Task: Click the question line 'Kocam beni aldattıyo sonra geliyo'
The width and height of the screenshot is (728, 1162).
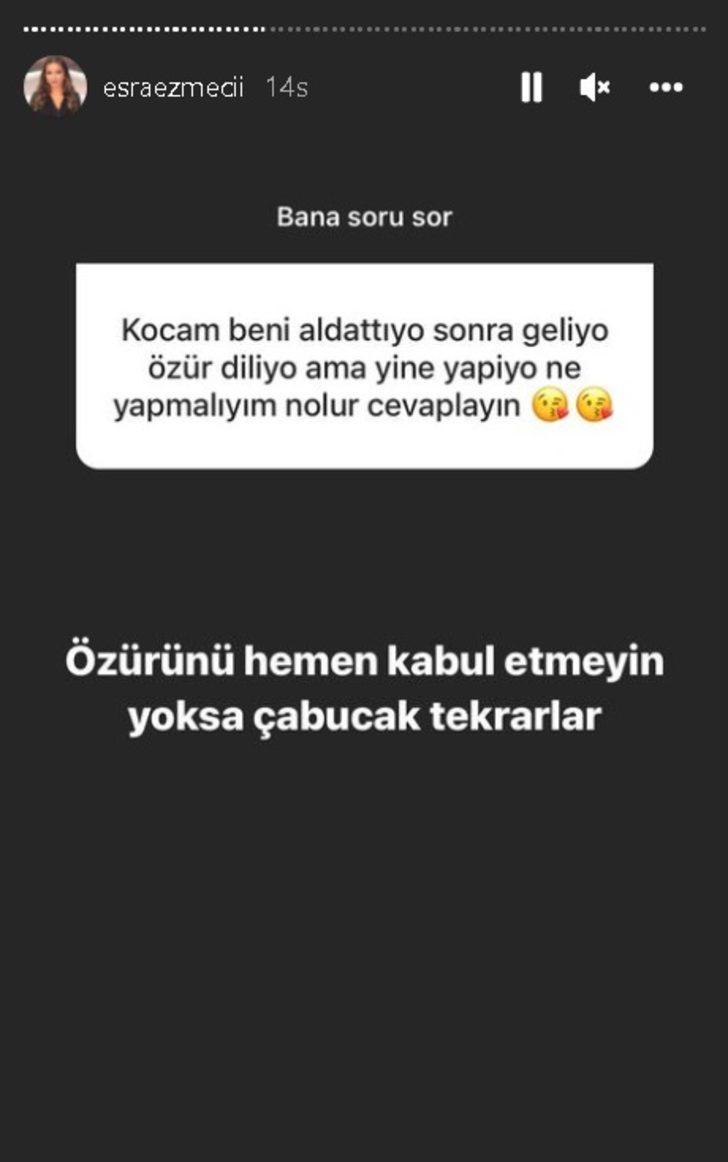Action: [x=368, y=330]
